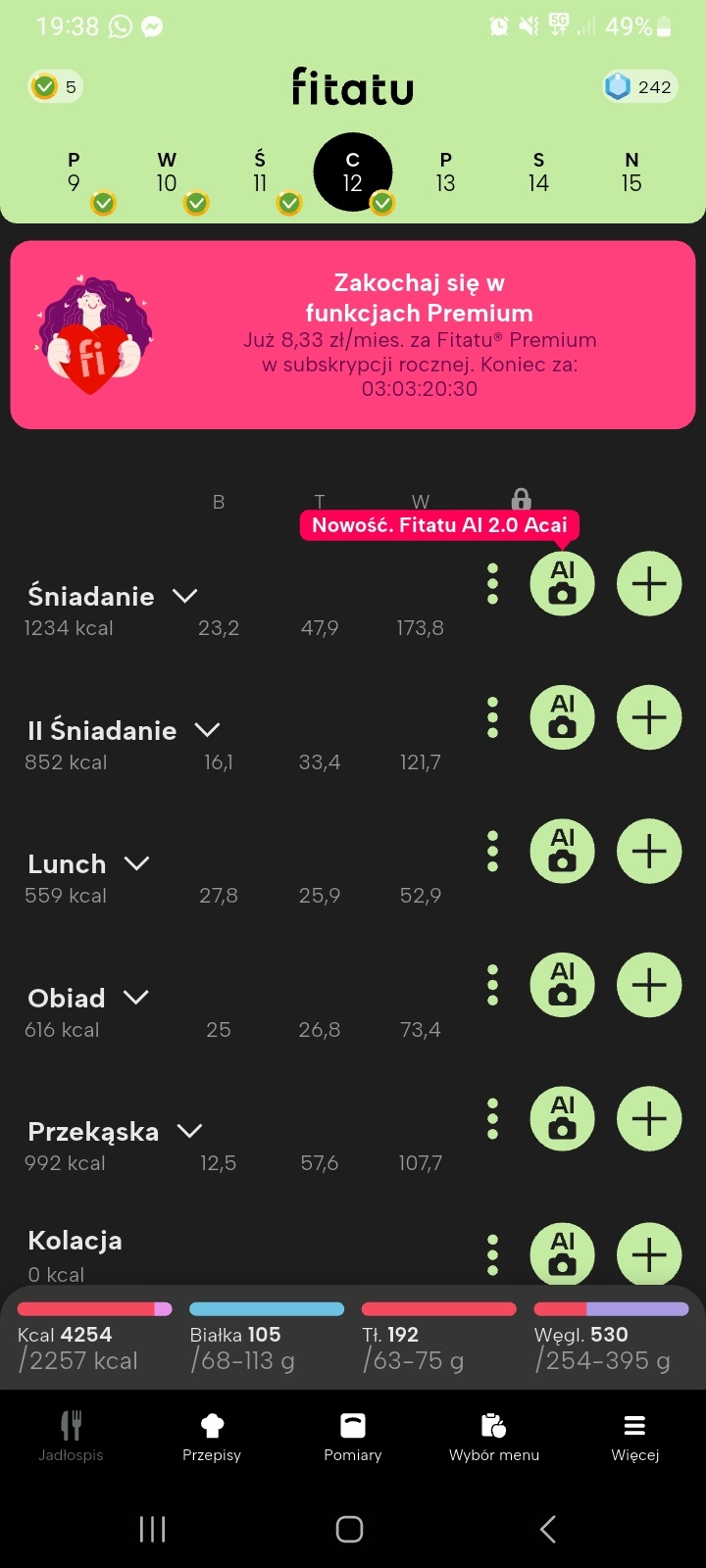Go back with the system back button
Screen dimensions: 706x1568
pos(548,1529)
